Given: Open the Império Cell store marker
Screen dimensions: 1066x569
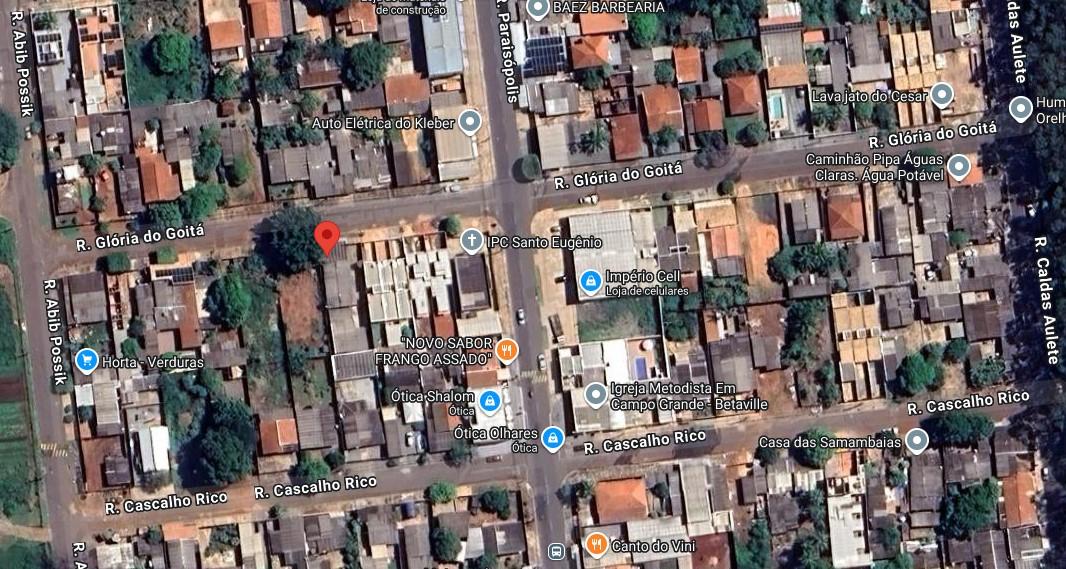Looking at the screenshot, I should [x=591, y=283].
